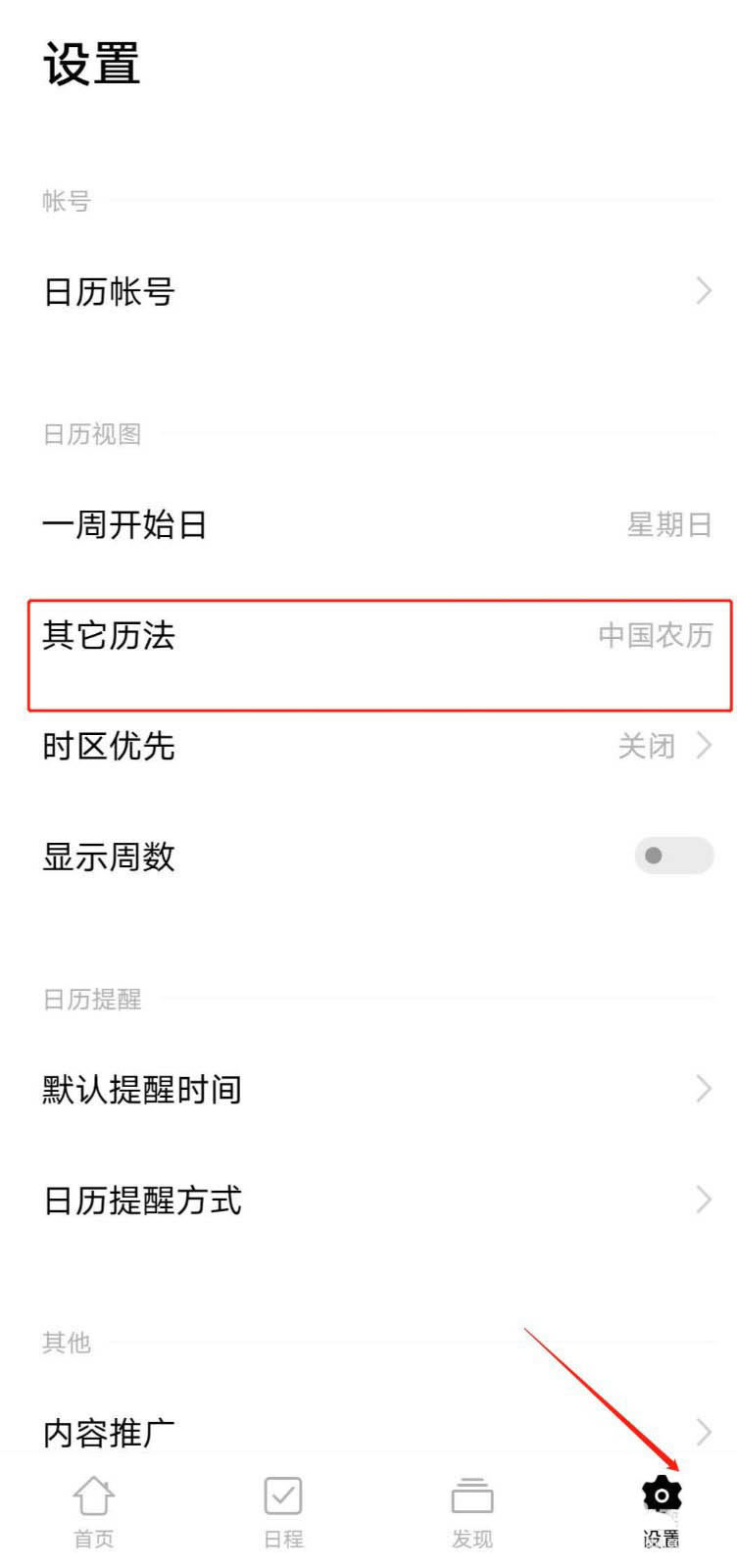Change the 一周开始日 setting
The width and height of the screenshot is (737, 1568).
click(x=368, y=524)
